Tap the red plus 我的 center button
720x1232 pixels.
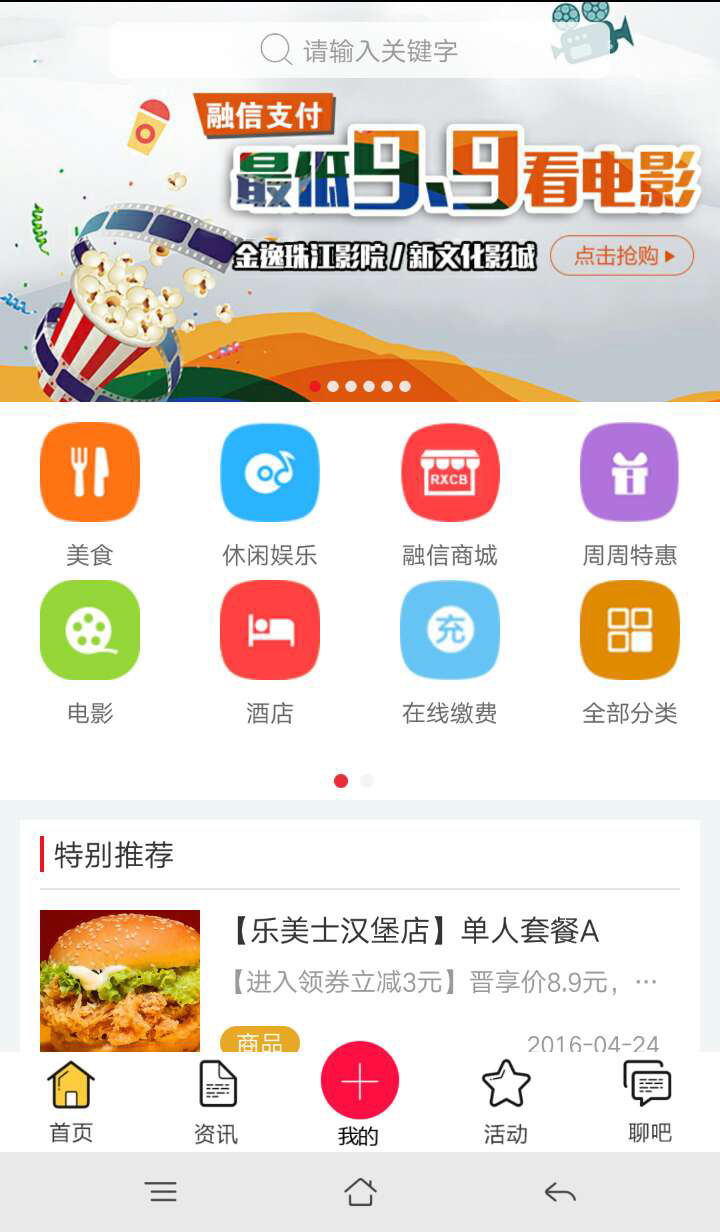point(359,1080)
